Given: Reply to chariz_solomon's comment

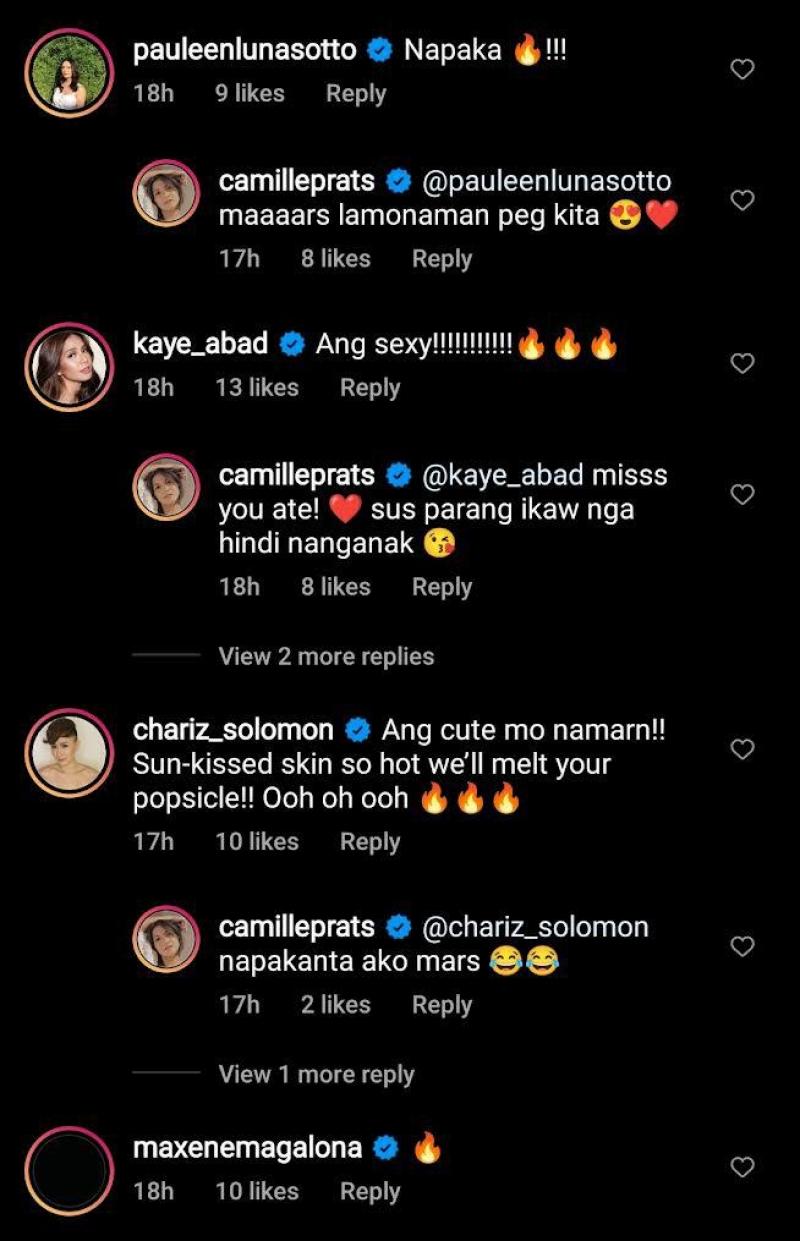Looking at the screenshot, I should point(369,842).
